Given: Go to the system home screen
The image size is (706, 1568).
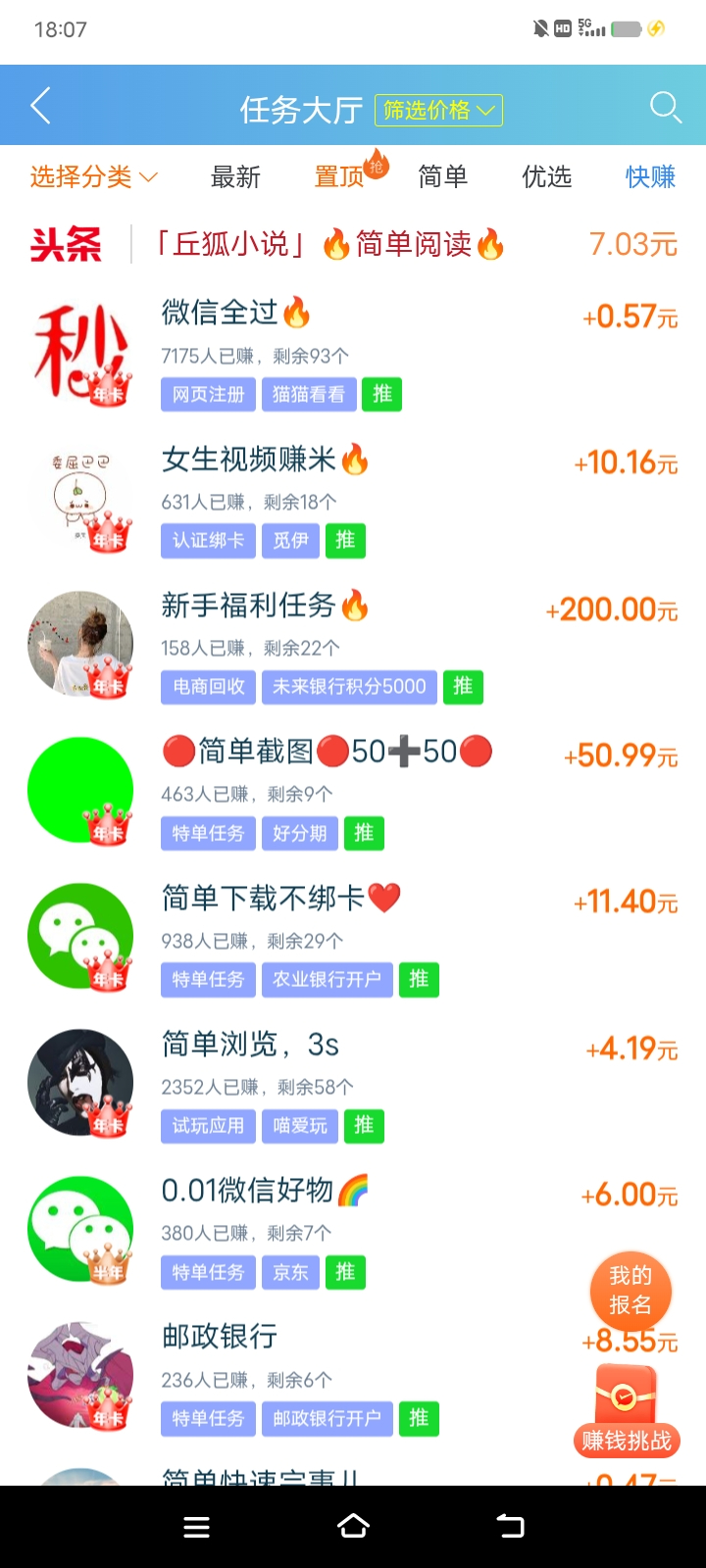Looking at the screenshot, I should 353,1526.
